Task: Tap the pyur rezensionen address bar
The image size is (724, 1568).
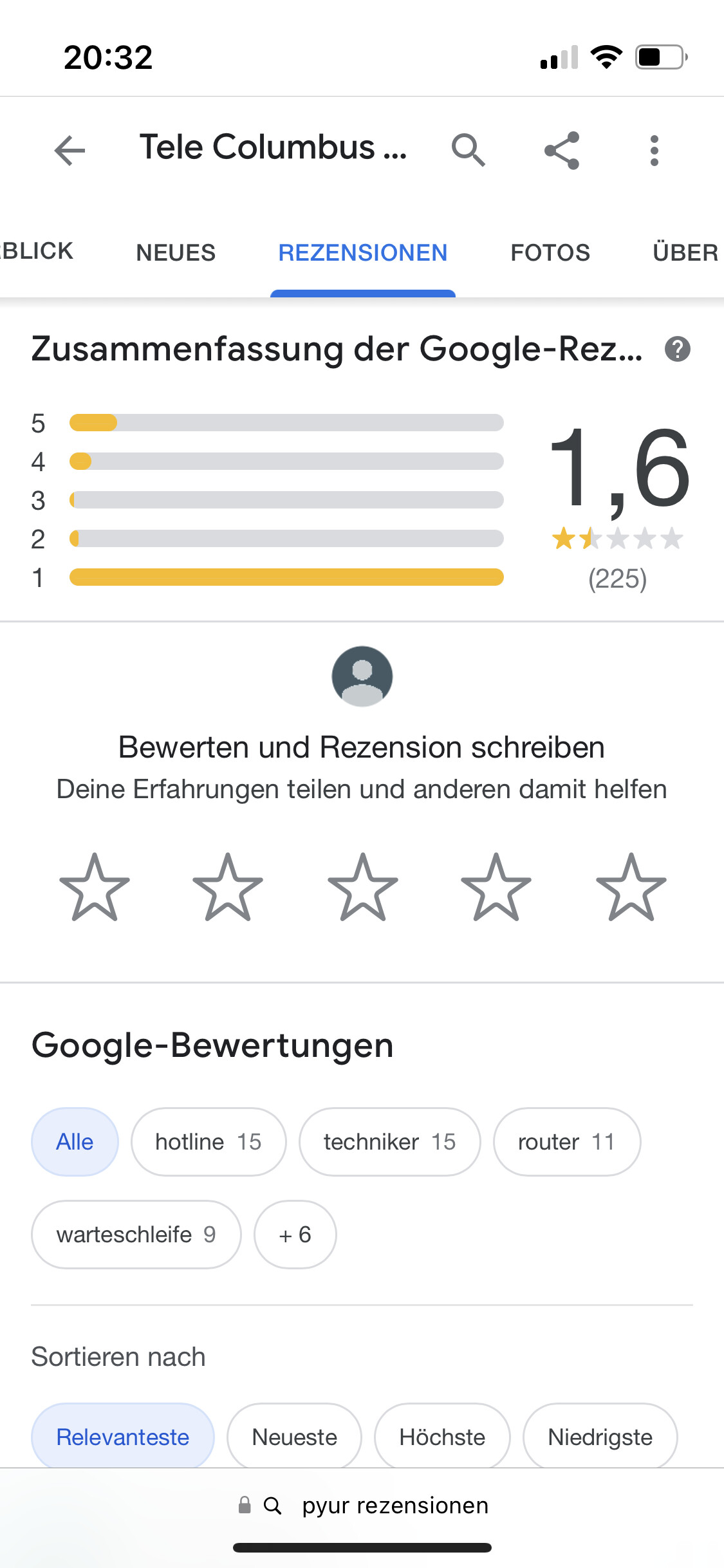Action: (363, 1506)
